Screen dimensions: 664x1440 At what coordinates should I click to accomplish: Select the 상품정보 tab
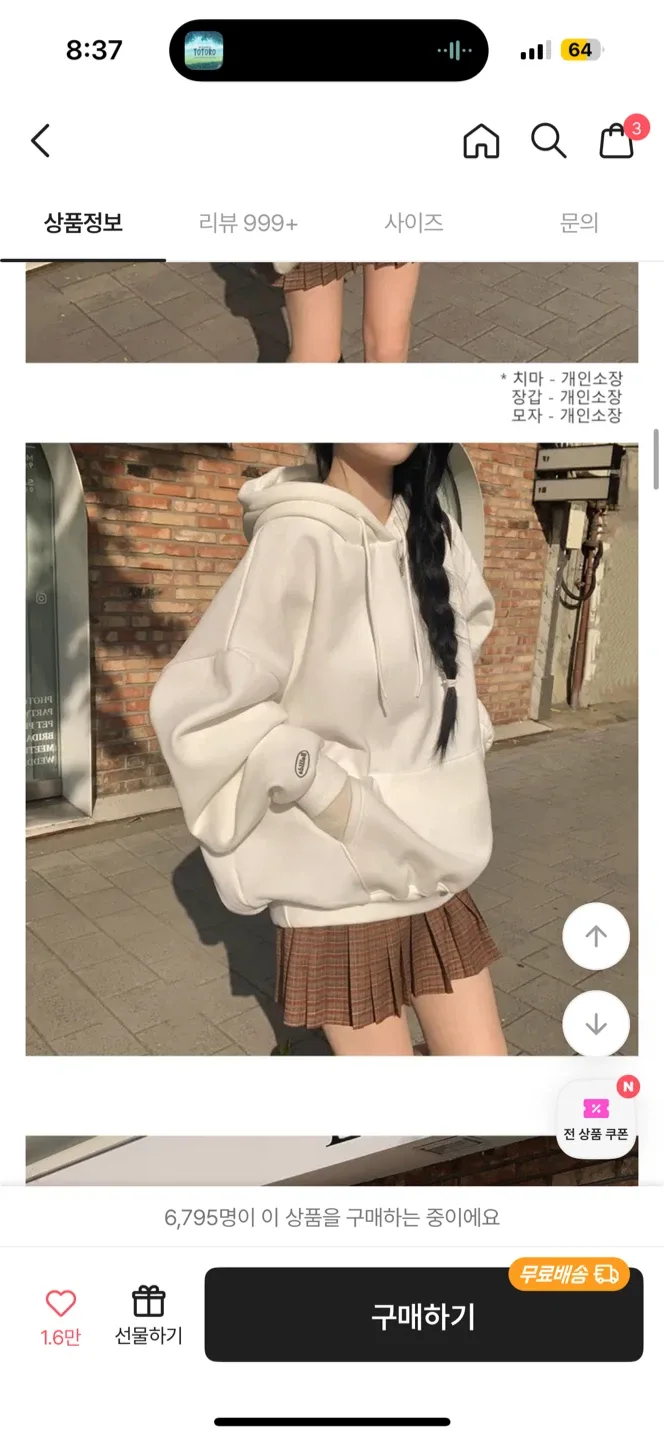[x=83, y=223]
